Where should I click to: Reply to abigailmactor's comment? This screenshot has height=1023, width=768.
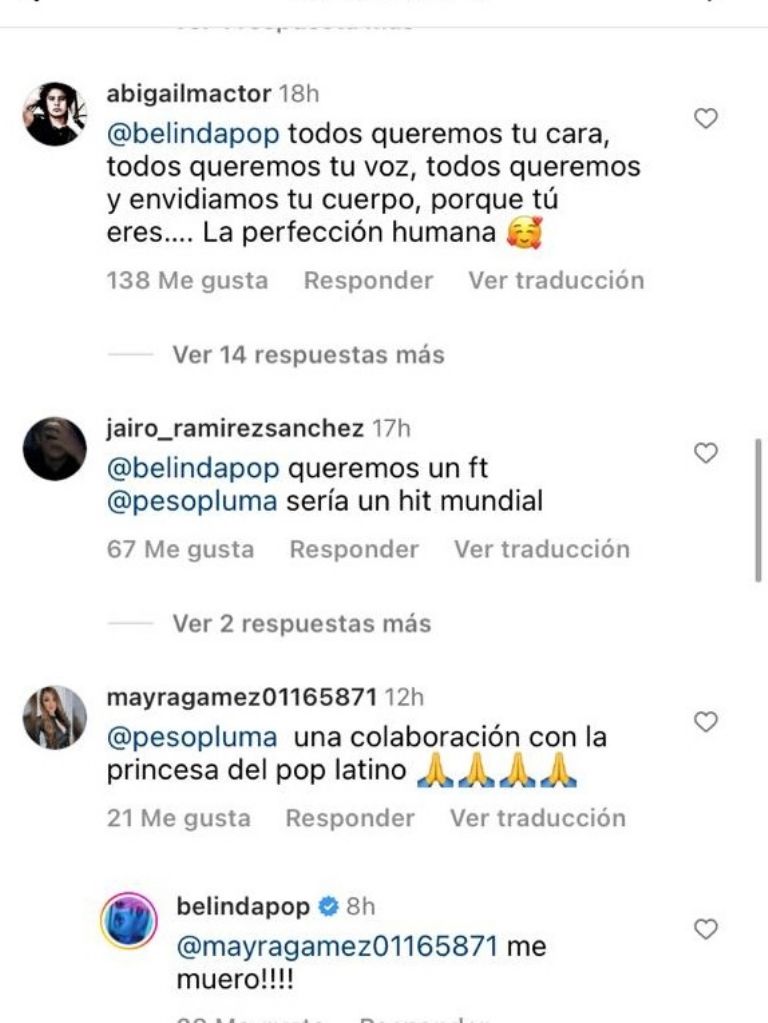368,281
